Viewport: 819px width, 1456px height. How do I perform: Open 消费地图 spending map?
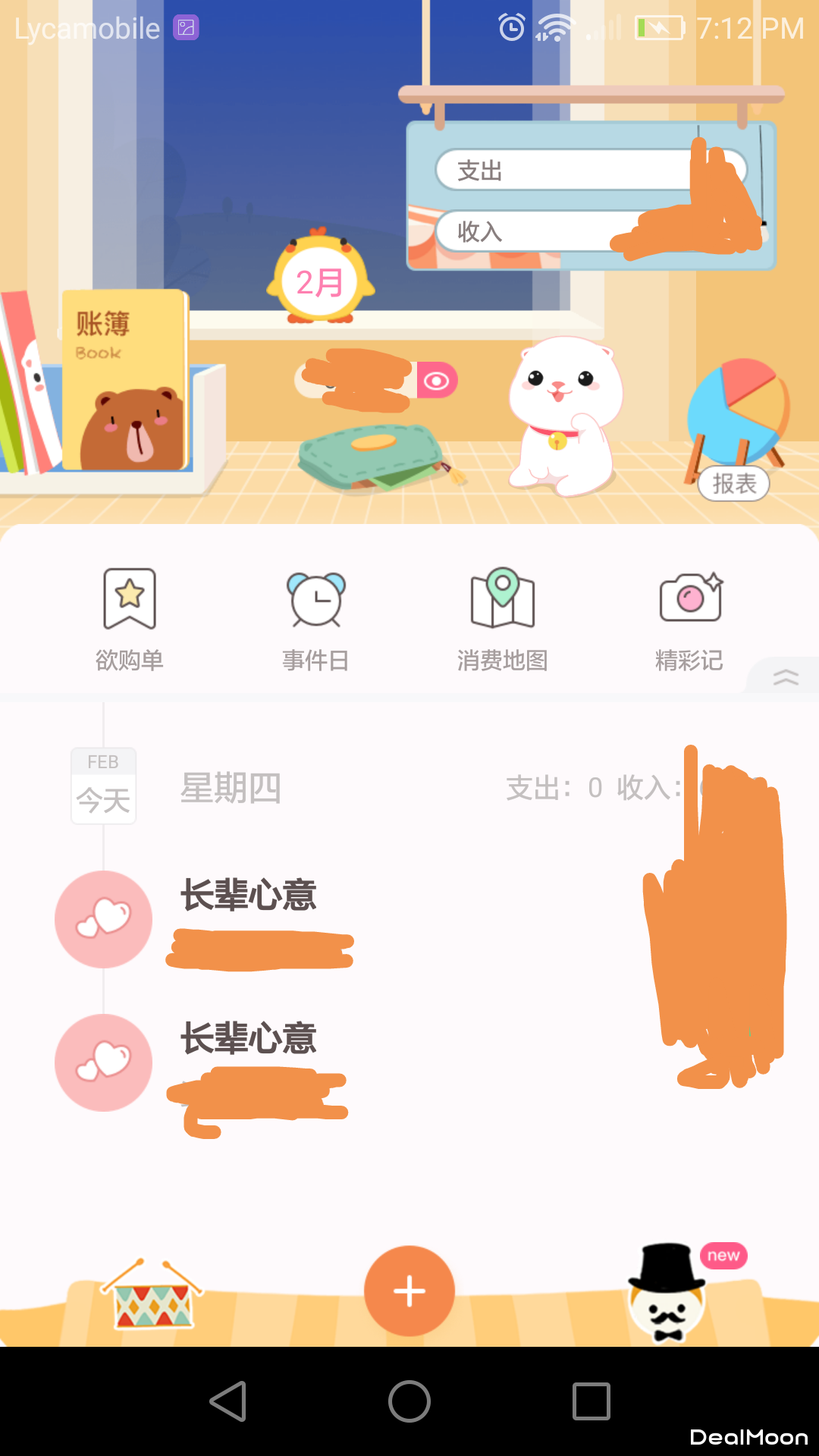[502, 620]
